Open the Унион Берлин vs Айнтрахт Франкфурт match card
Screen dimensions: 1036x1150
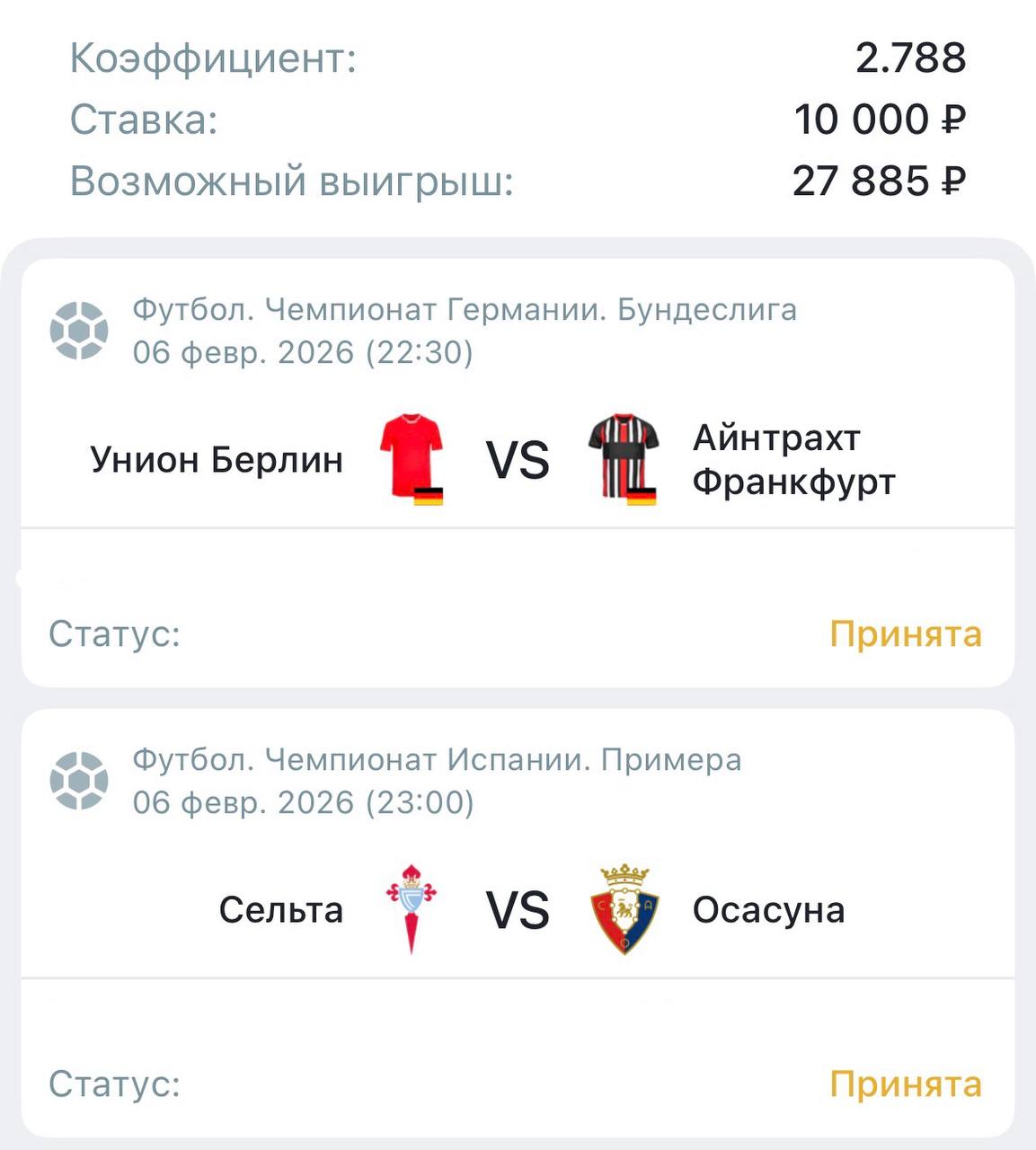[x=518, y=460]
